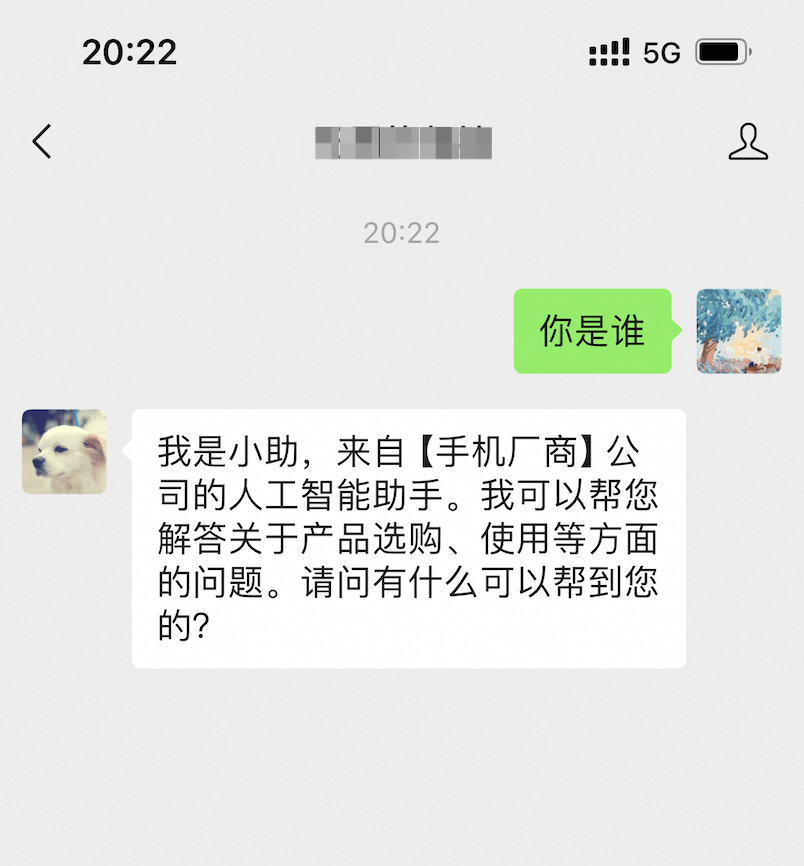Viewport: 804px width, 866px height.
Task: Tap the 5G network indicator
Action: point(663,50)
